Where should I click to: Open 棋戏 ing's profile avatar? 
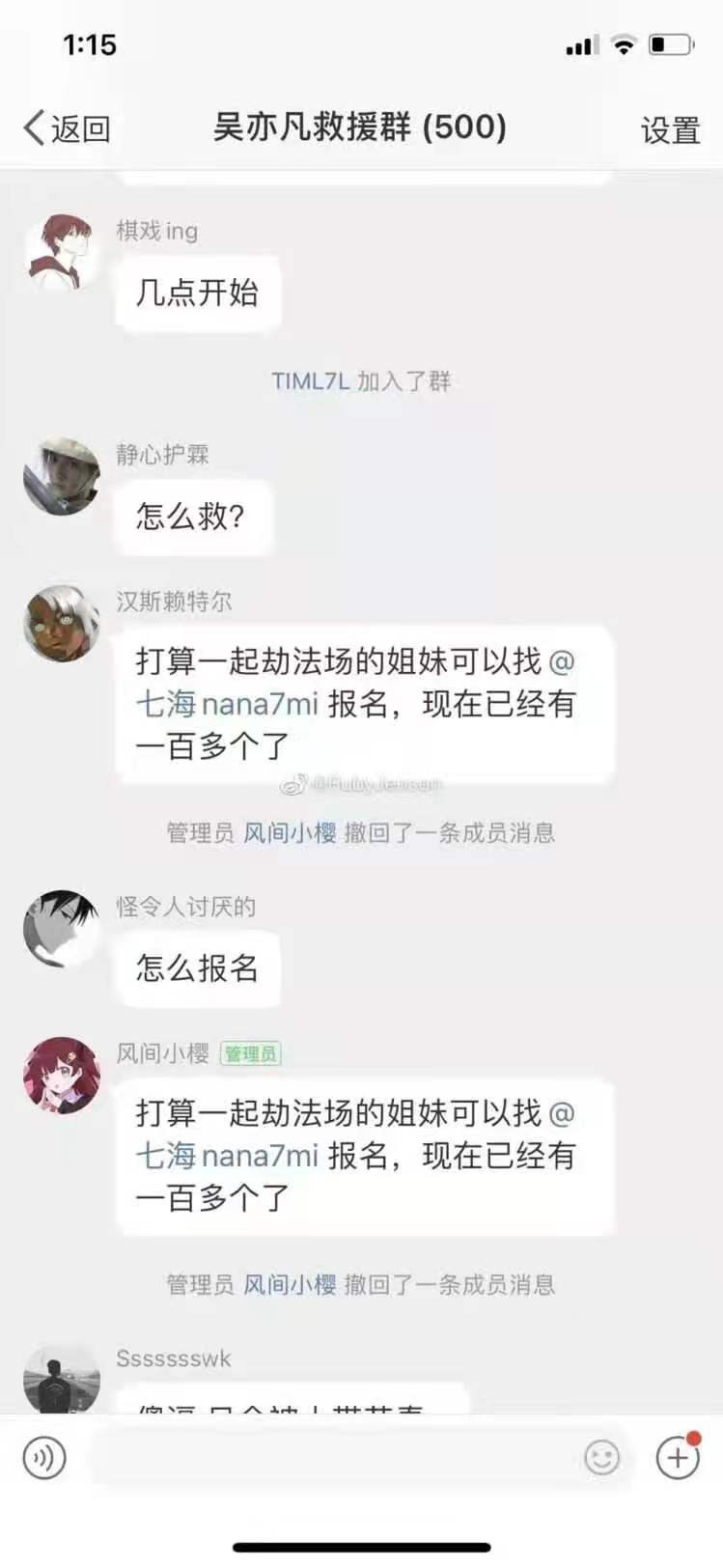62,252
